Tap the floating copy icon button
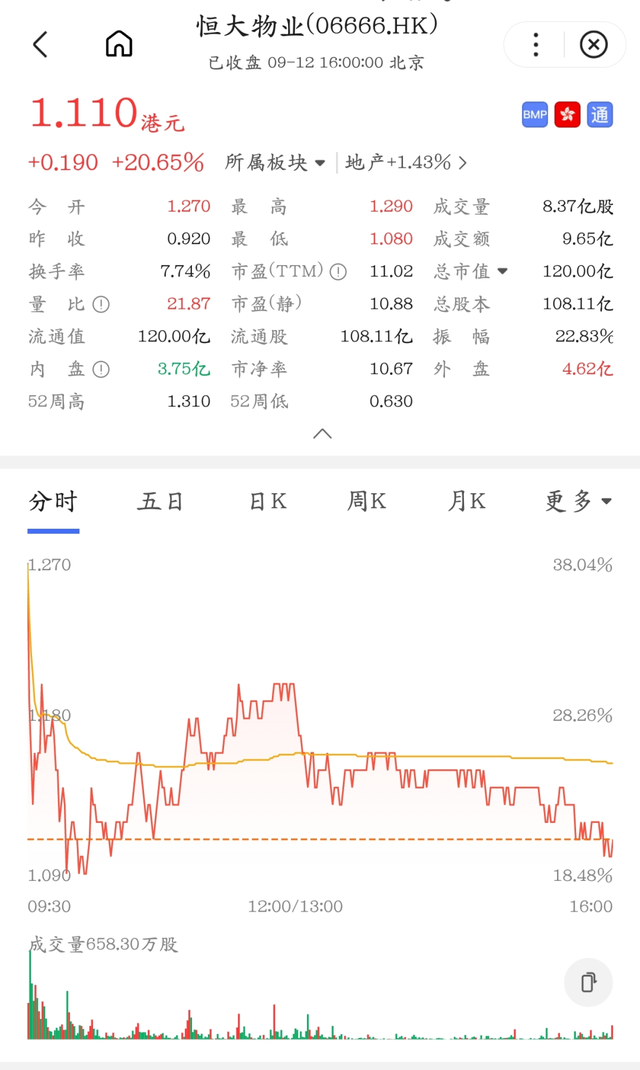The width and height of the screenshot is (640, 1070). click(588, 981)
